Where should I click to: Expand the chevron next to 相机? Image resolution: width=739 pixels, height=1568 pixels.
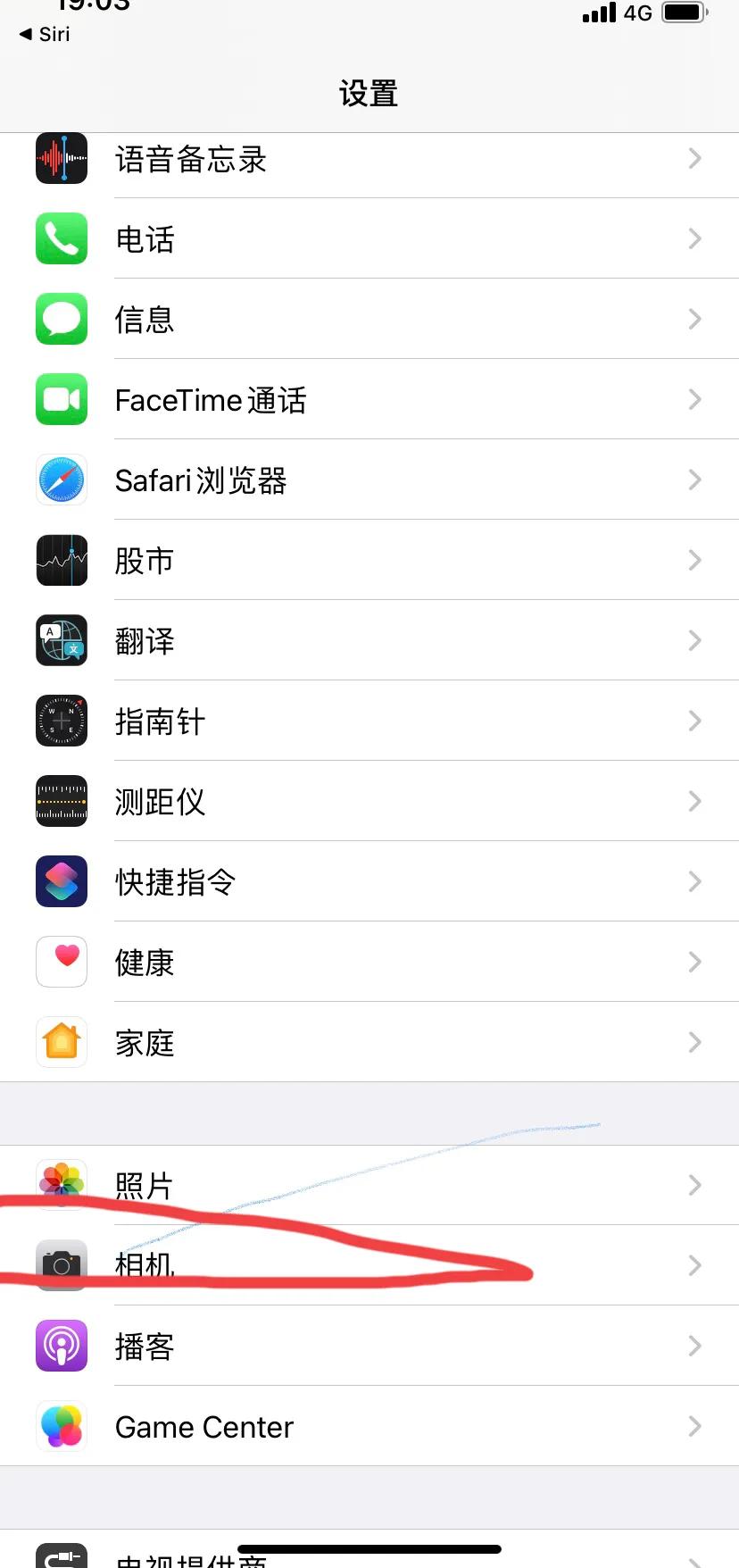click(x=694, y=1265)
